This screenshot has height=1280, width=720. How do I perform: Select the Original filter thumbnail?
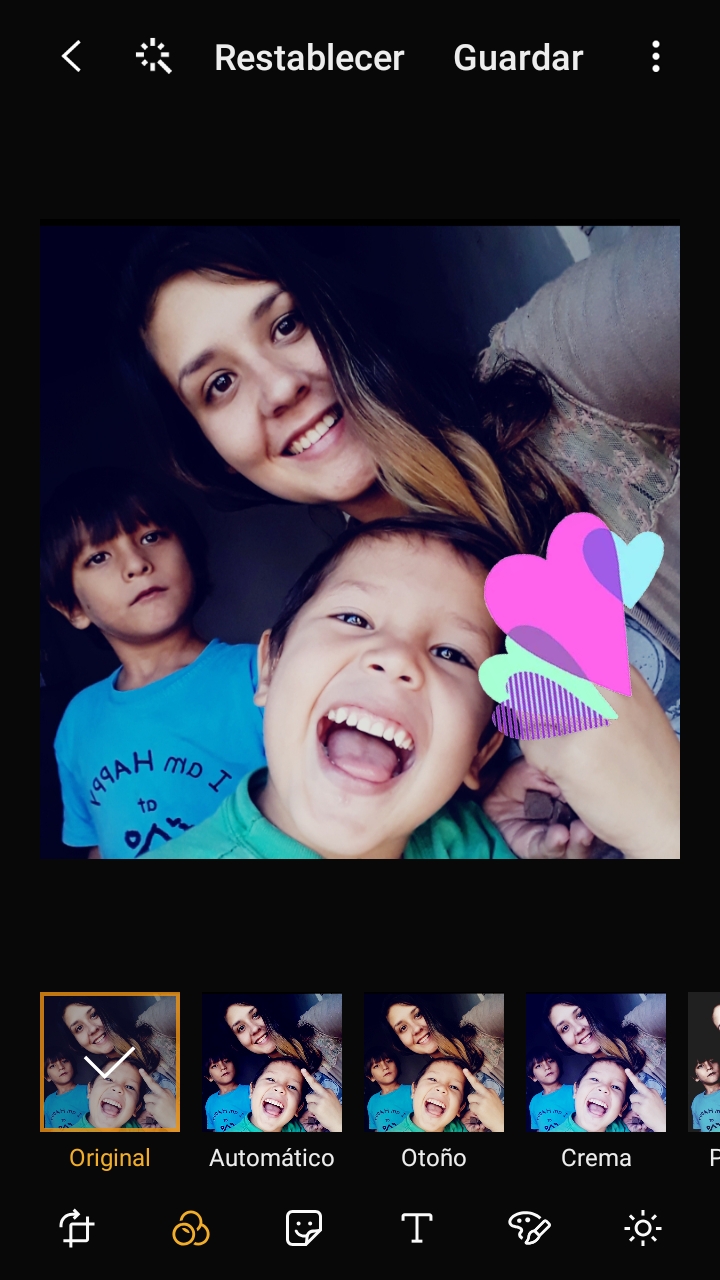point(110,1062)
